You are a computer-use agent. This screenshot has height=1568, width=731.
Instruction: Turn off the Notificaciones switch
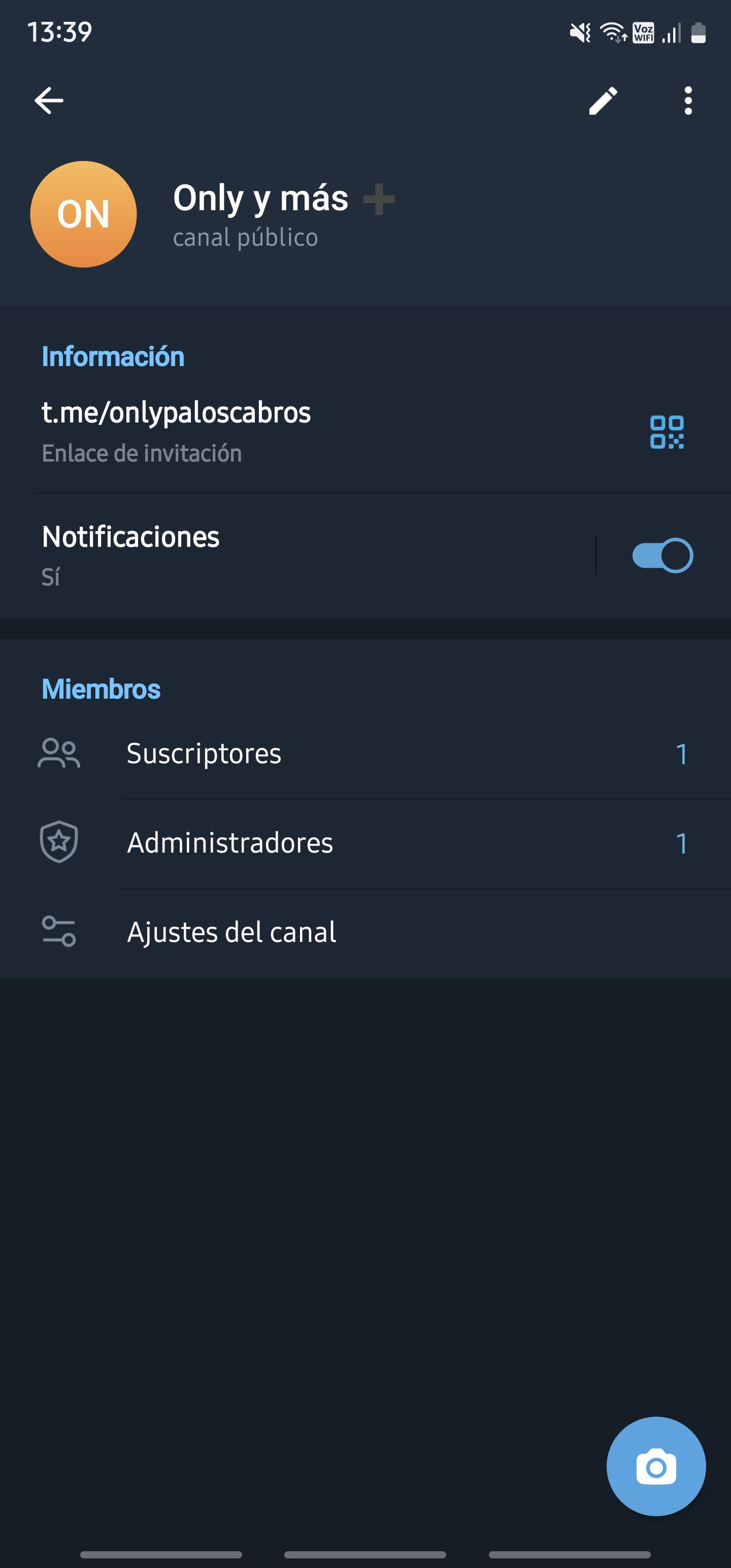(x=662, y=555)
